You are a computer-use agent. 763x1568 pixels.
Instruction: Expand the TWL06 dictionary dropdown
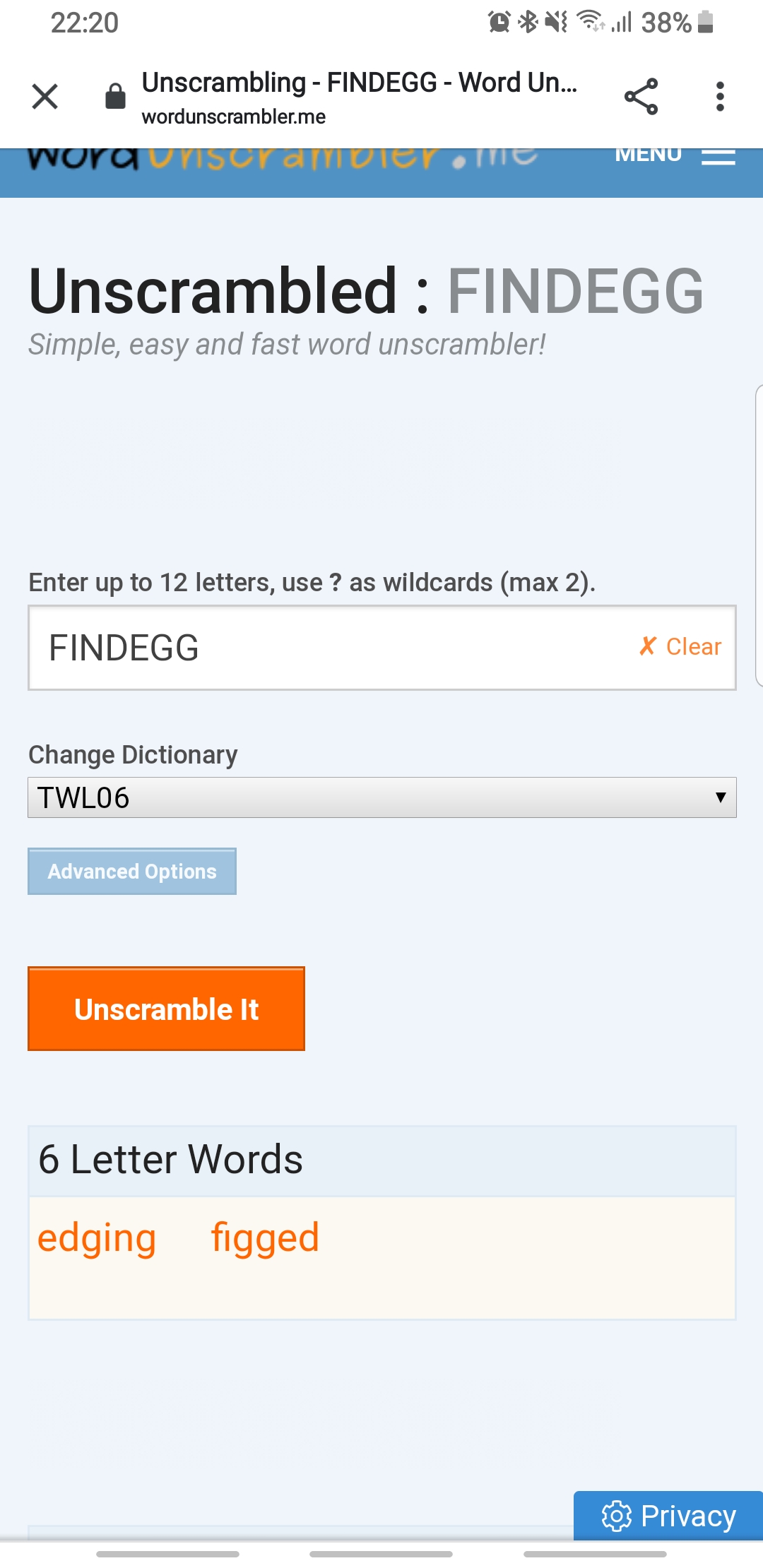point(381,797)
